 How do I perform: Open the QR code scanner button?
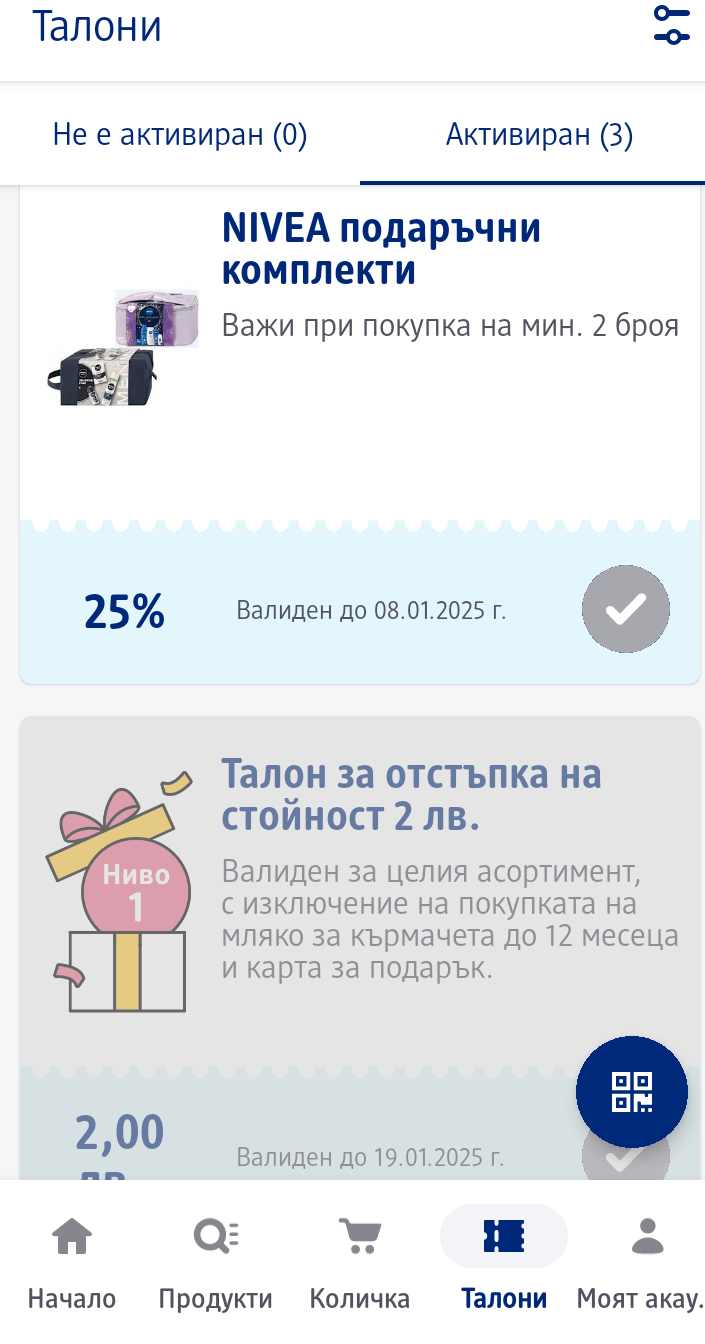click(x=632, y=1091)
